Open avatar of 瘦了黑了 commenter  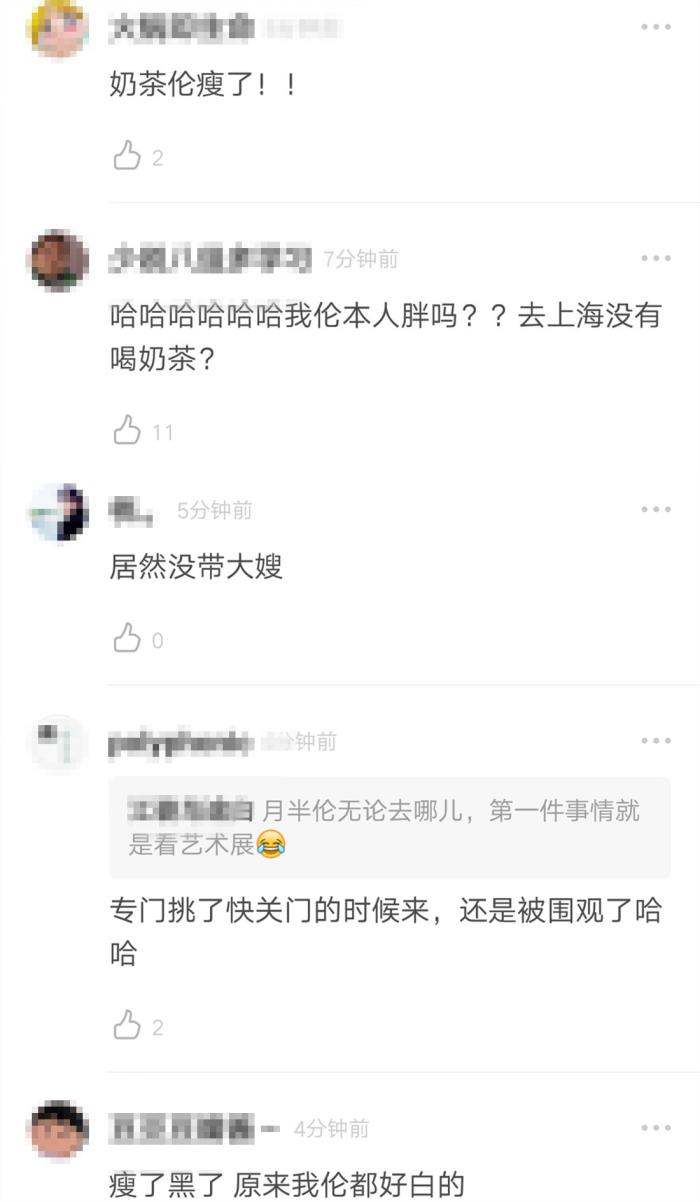(59, 1130)
